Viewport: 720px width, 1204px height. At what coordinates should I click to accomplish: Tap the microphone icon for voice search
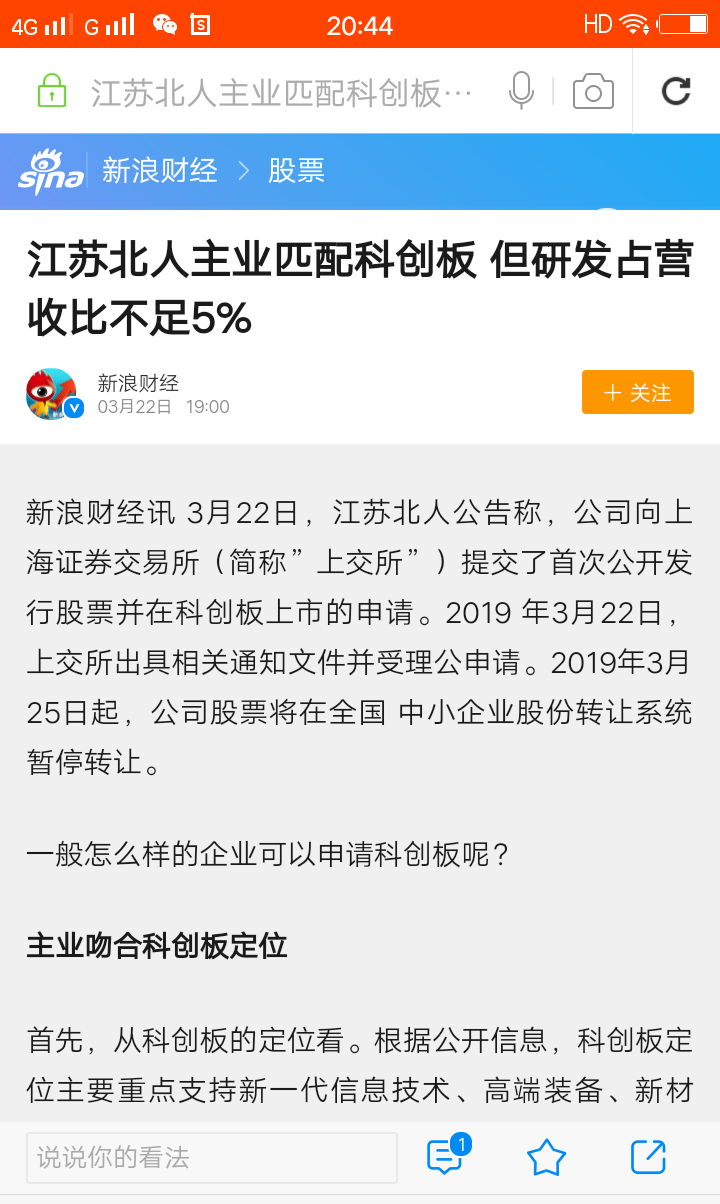click(x=520, y=91)
